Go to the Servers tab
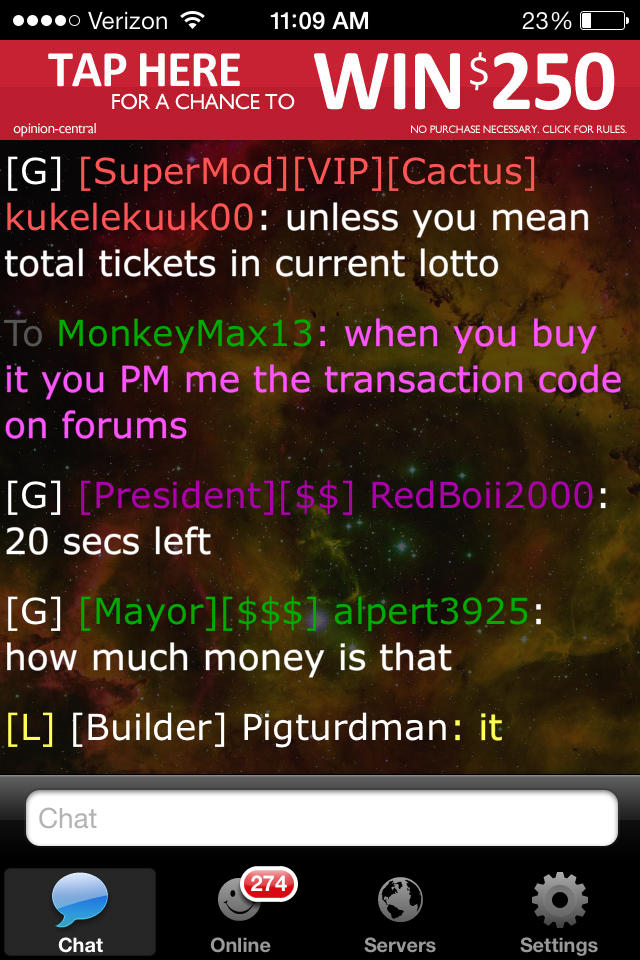Screen dimensions: 640x960 400,912
